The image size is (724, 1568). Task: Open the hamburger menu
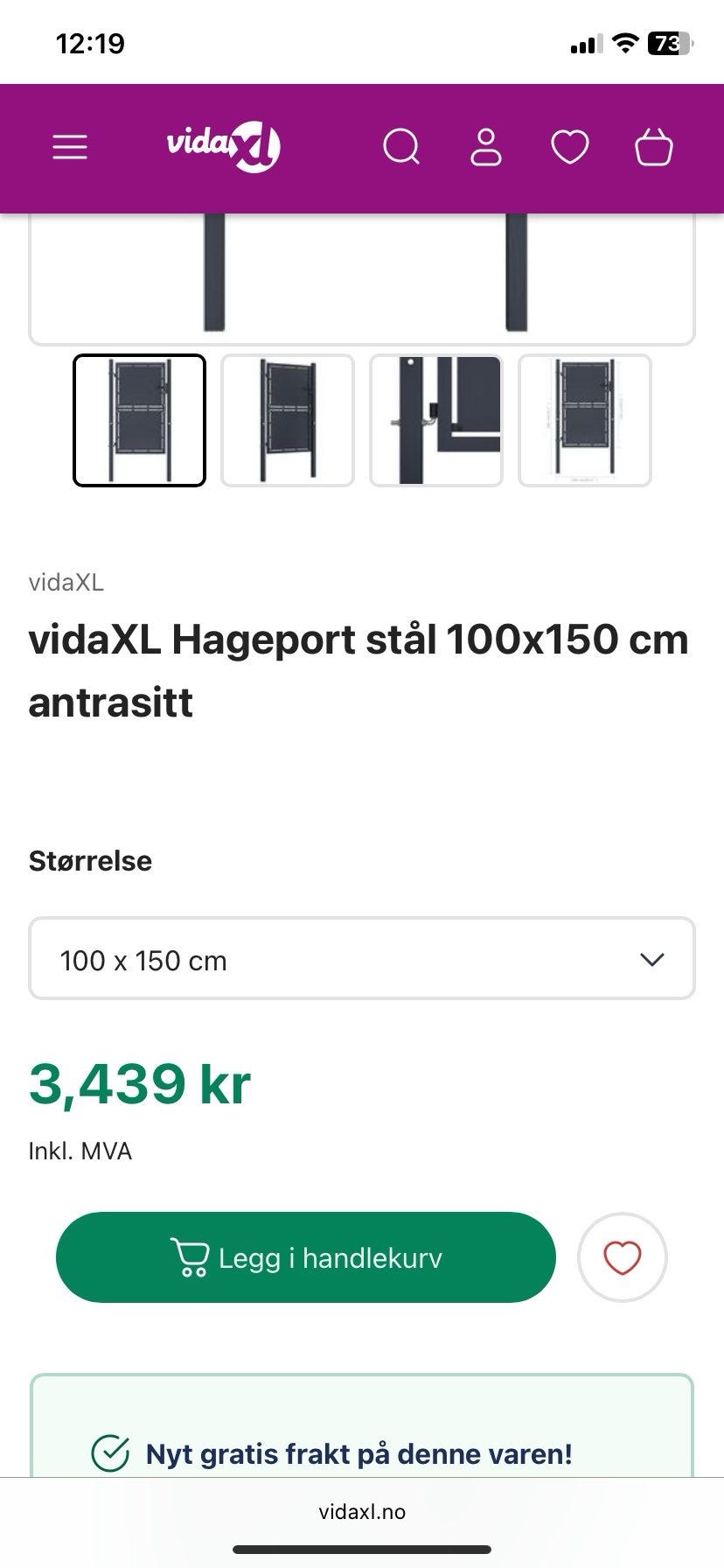coord(70,147)
